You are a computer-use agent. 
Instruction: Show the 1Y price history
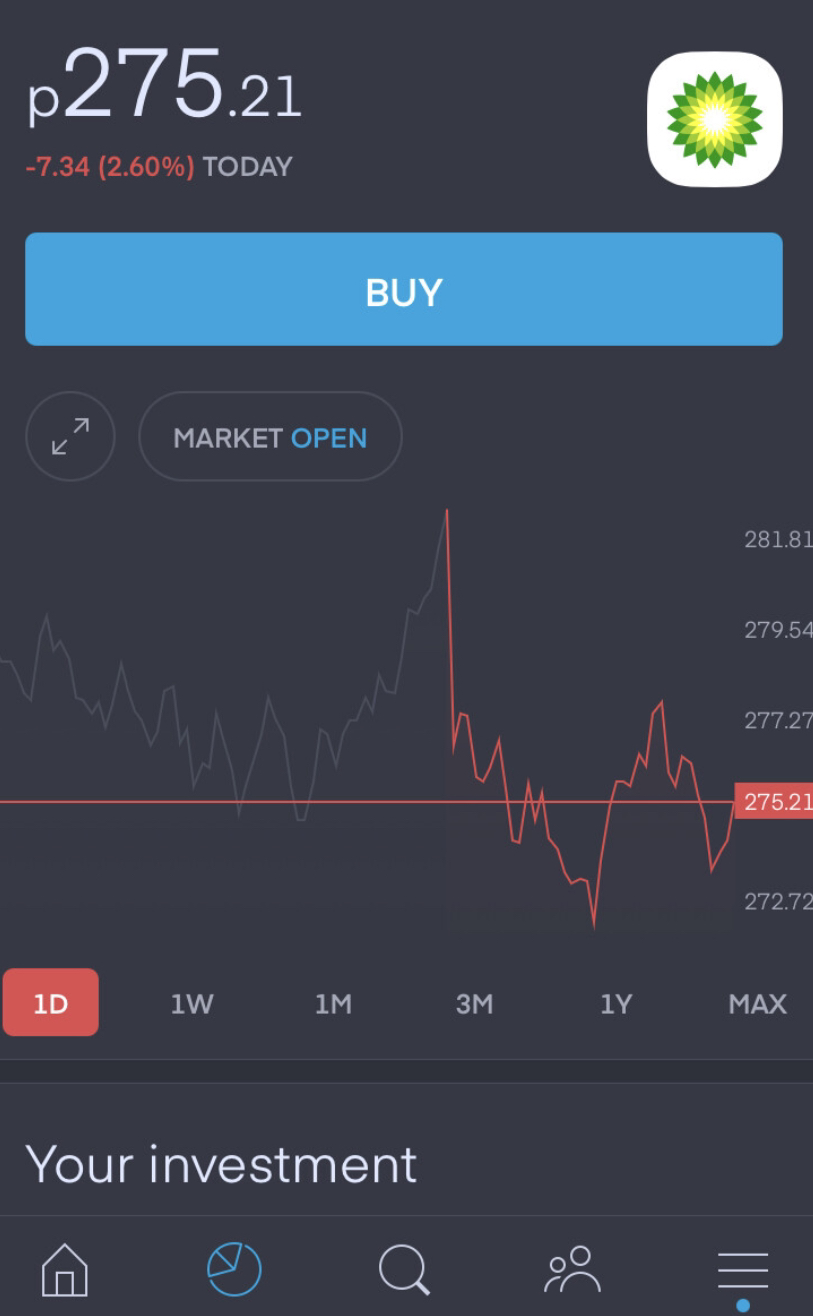coord(616,1003)
